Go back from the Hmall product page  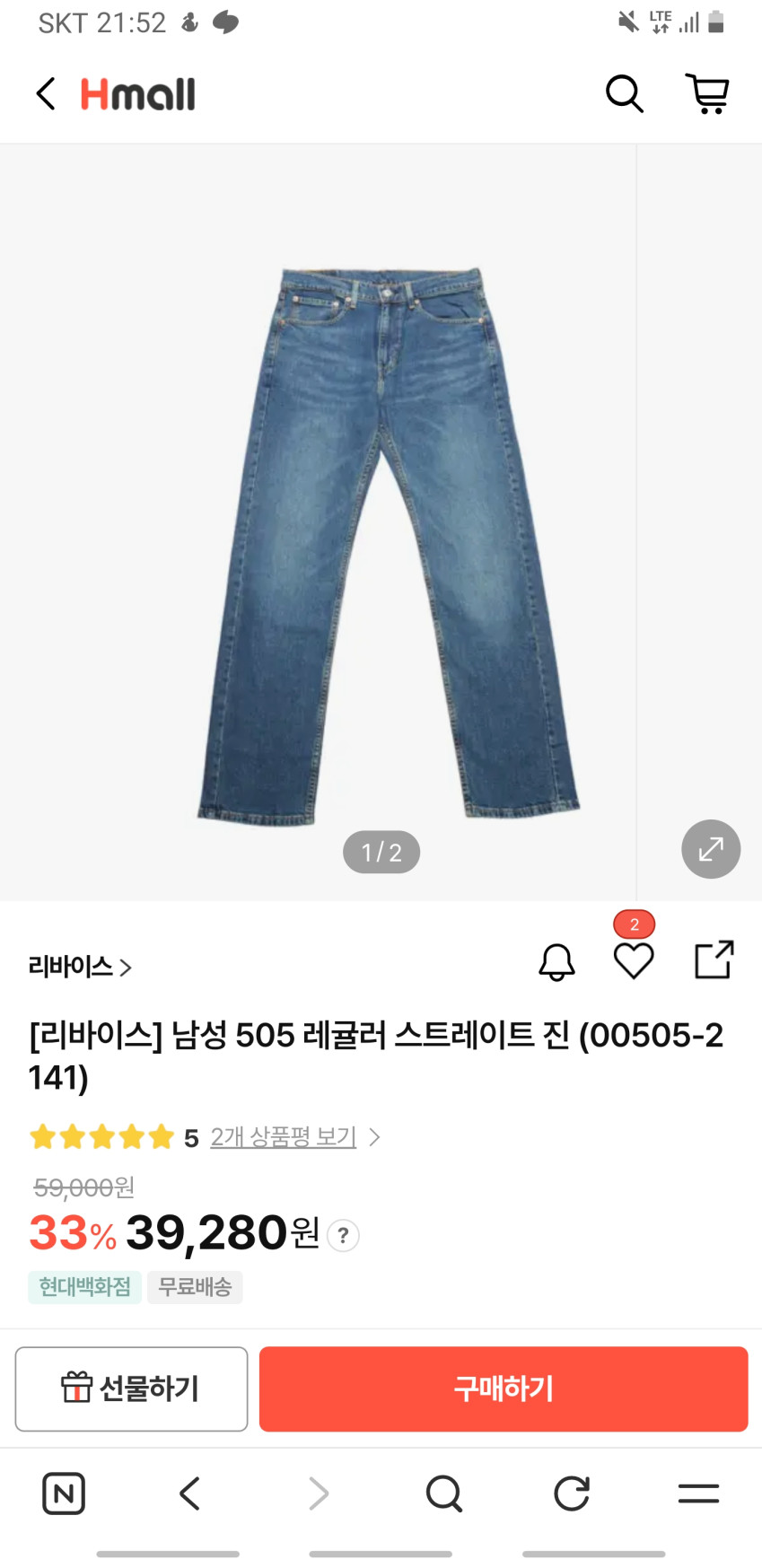pyautogui.click(x=46, y=94)
